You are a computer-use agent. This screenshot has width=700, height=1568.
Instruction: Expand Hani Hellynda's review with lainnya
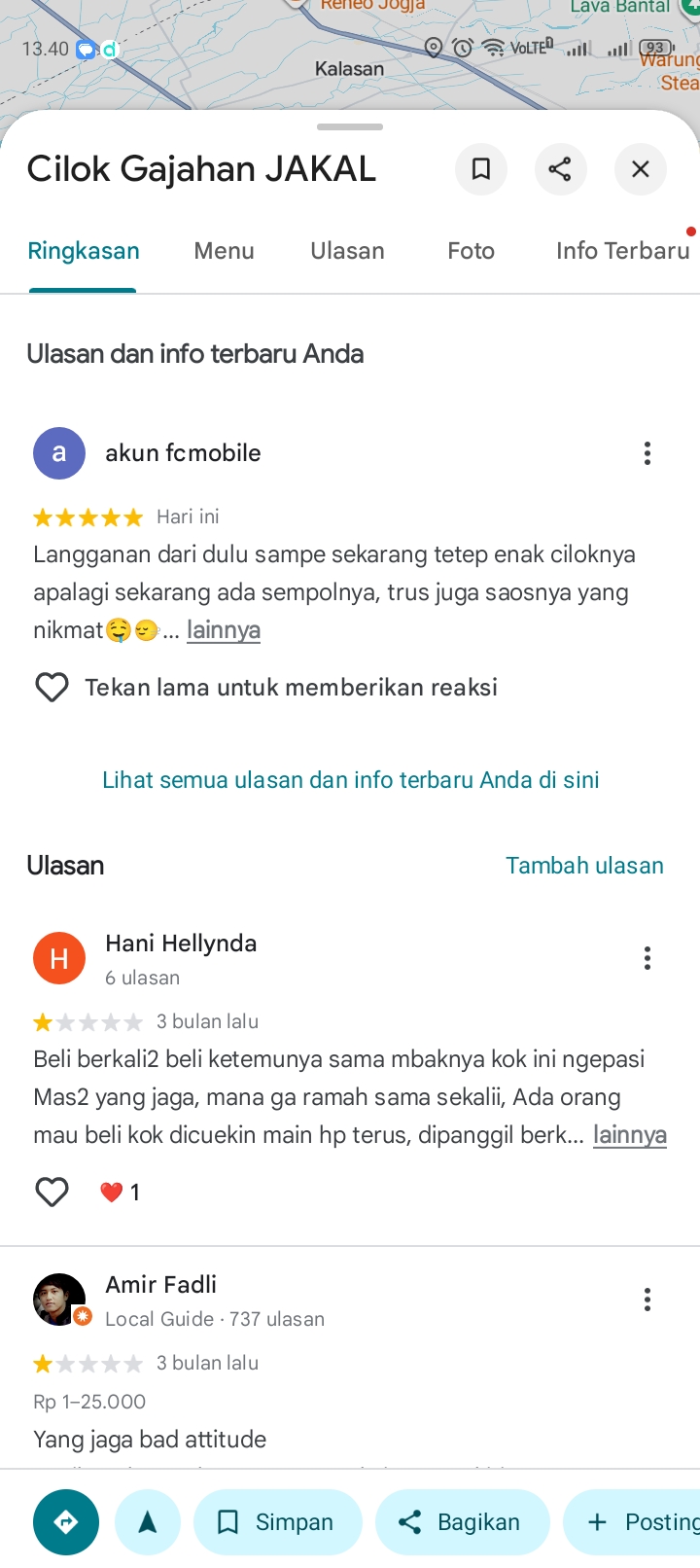tap(629, 1135)
